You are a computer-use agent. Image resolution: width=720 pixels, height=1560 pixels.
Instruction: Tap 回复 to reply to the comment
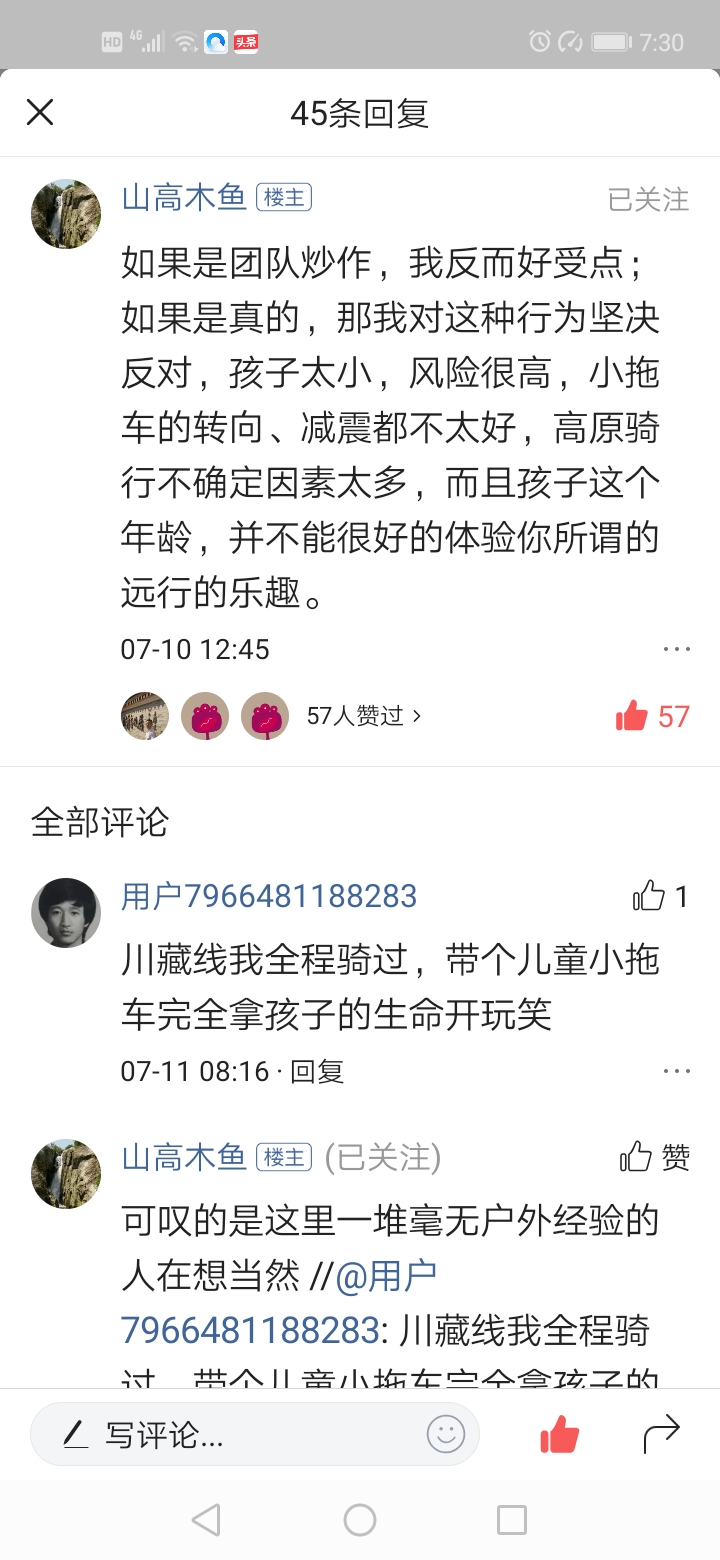click(320, 1071)
